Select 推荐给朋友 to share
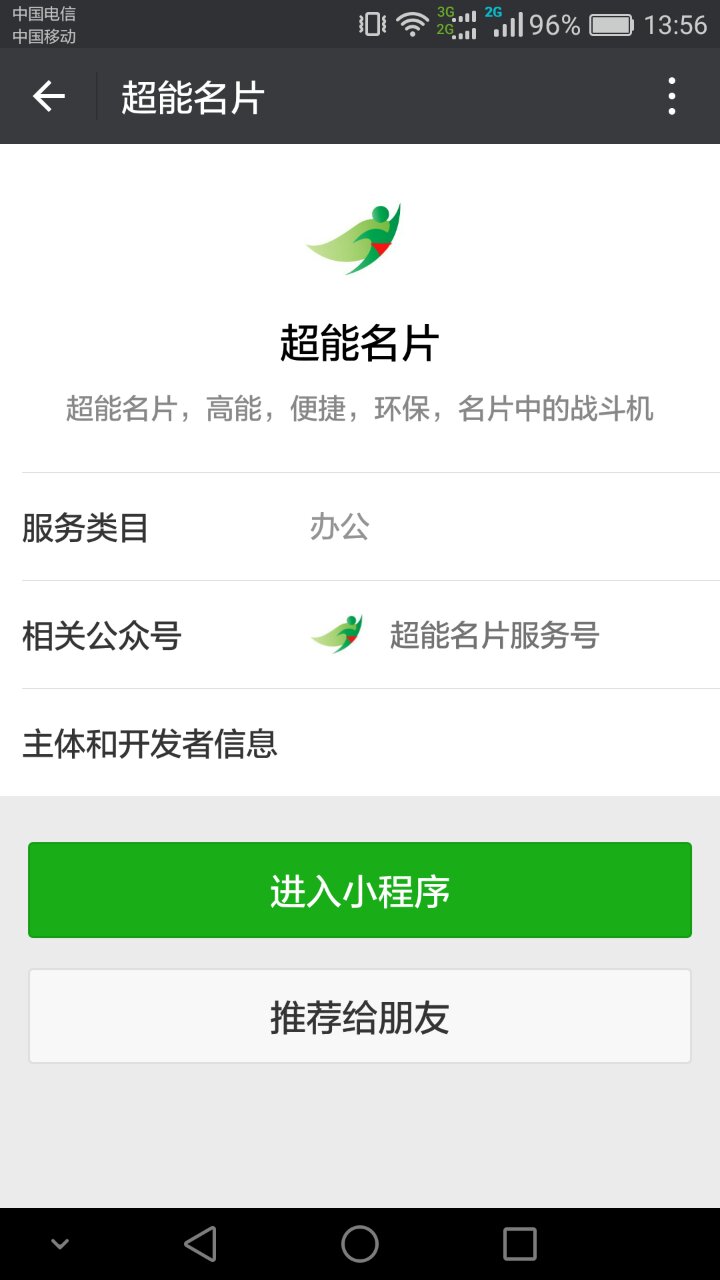 click(360, 1016)
